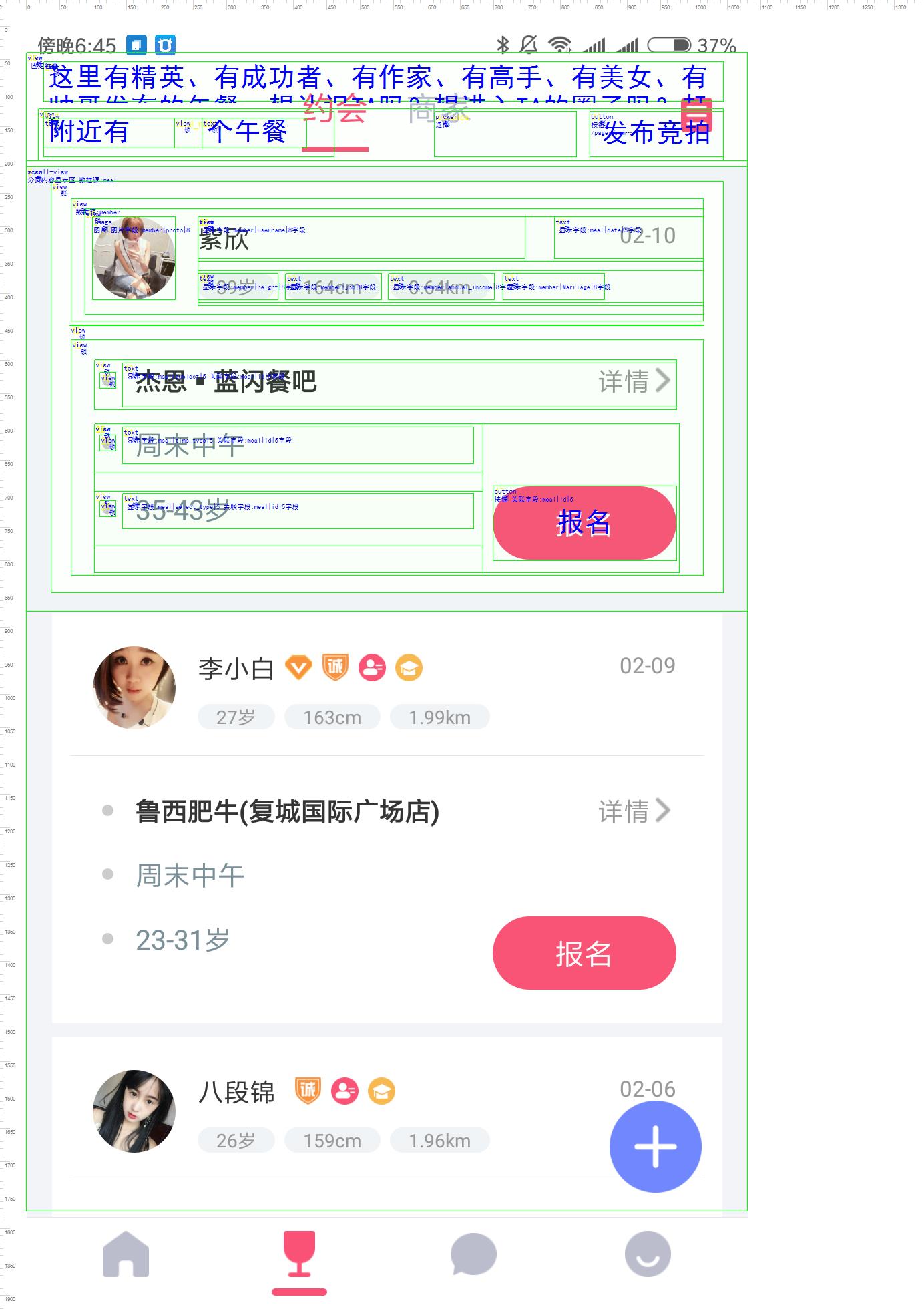Open the messages chat bubble tab

(473, 1254)
